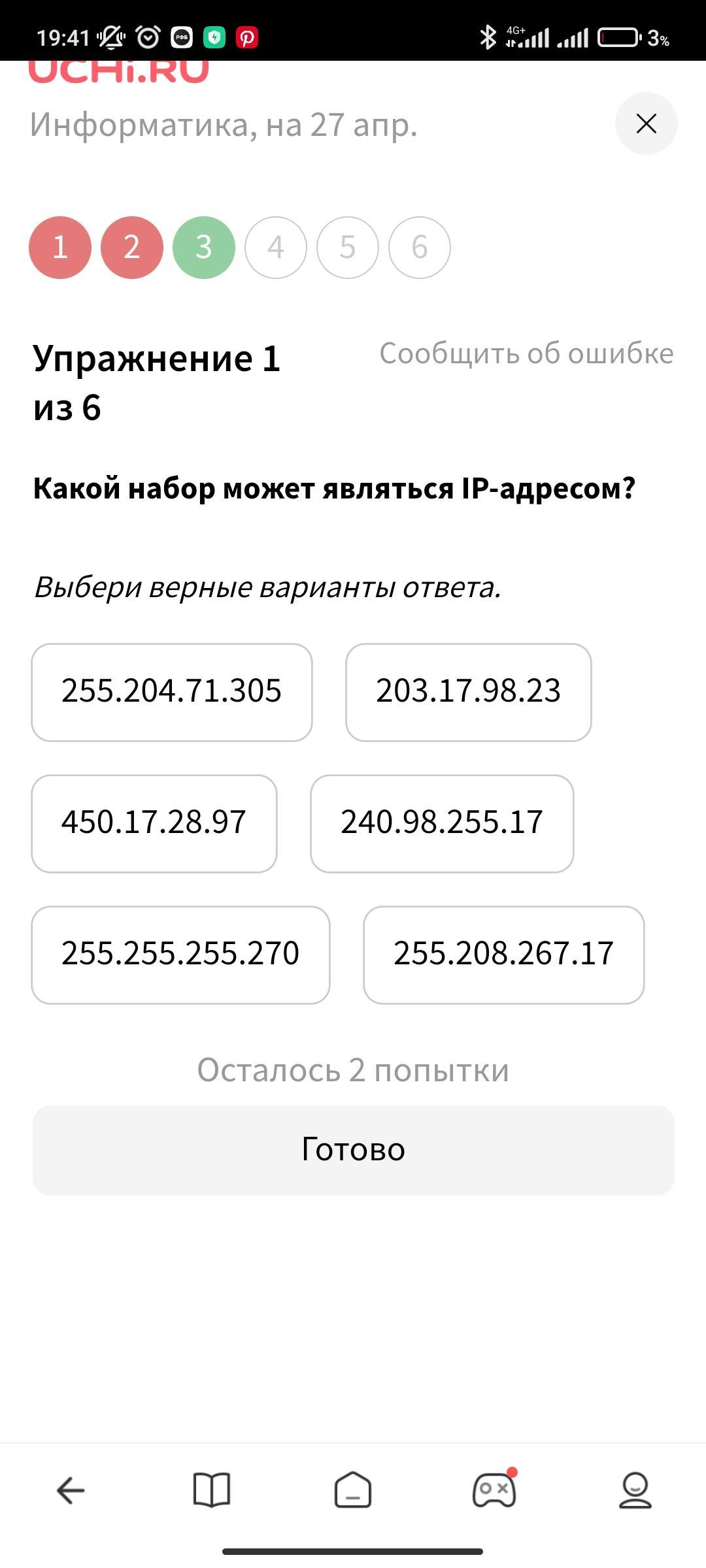Open the Сообщить об ошибке link
Screen dimensions: 706x1568
(526, 353)
